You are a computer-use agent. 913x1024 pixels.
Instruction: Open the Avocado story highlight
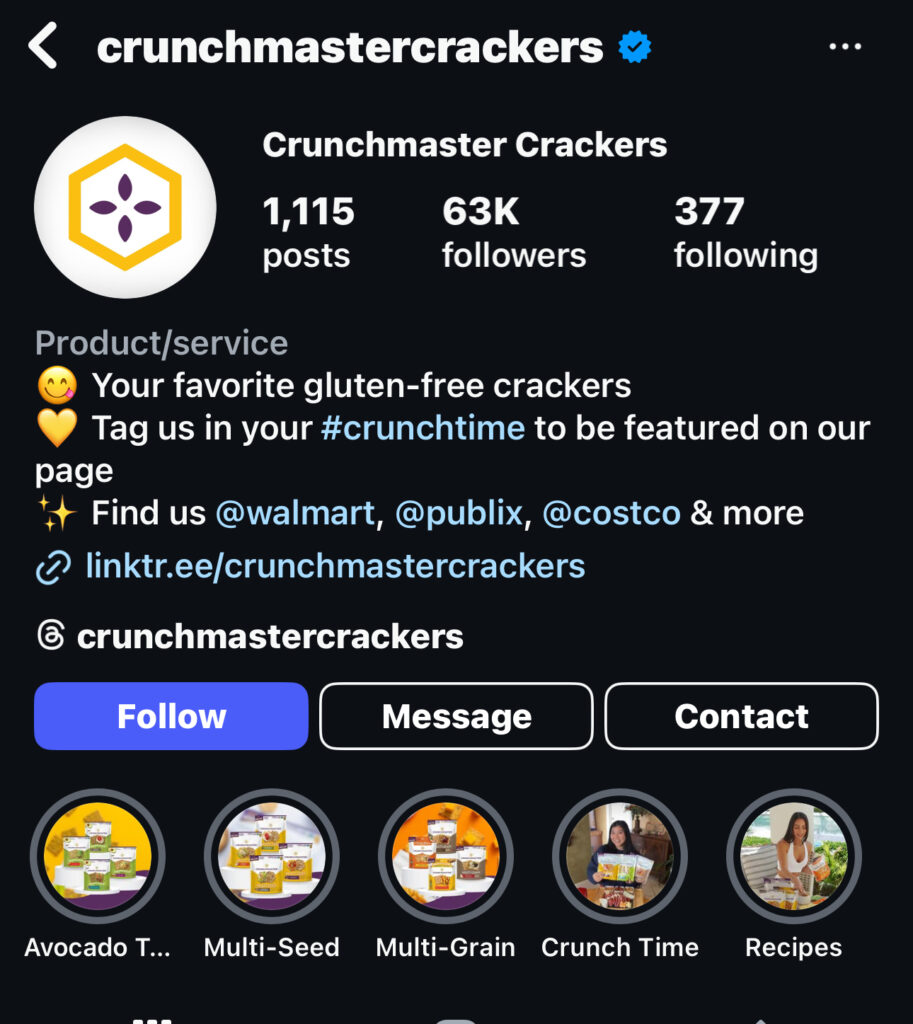click(x=98, y=857)
